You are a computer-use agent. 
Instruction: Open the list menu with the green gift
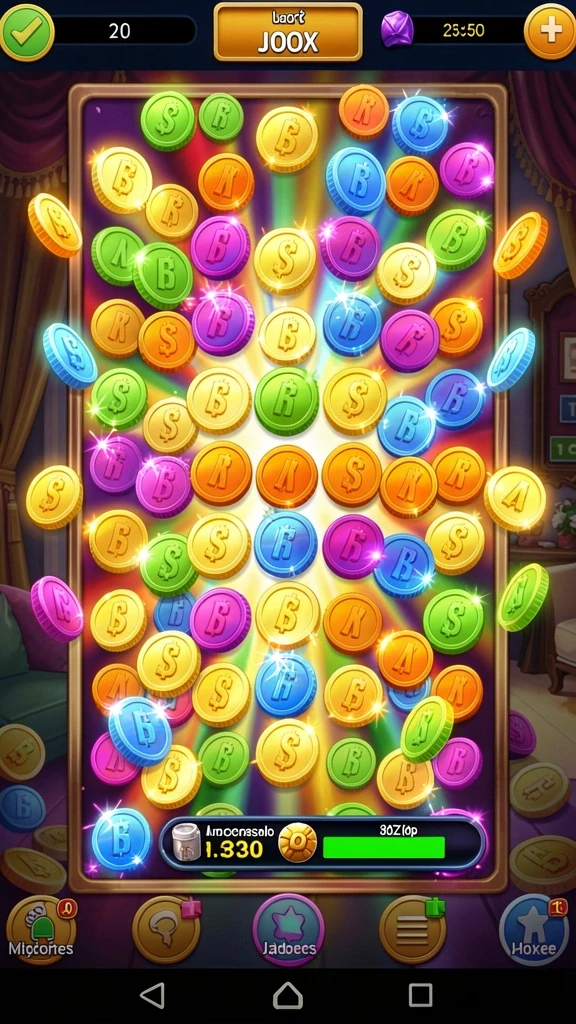413,930
